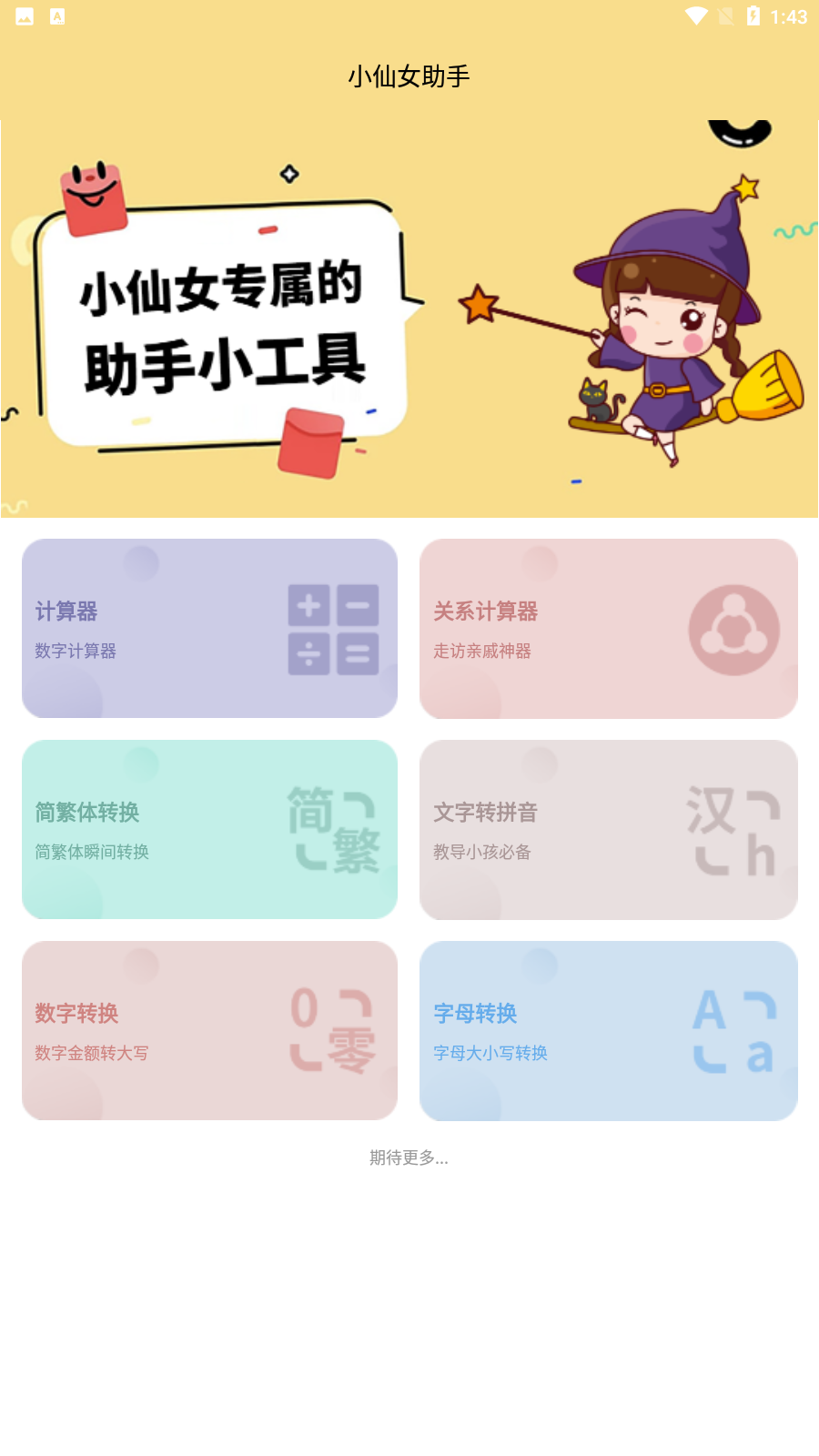Launch the 简繁体转换 converter card
Viewport: 819px width, 1456px height.
(x=209, y=829)
